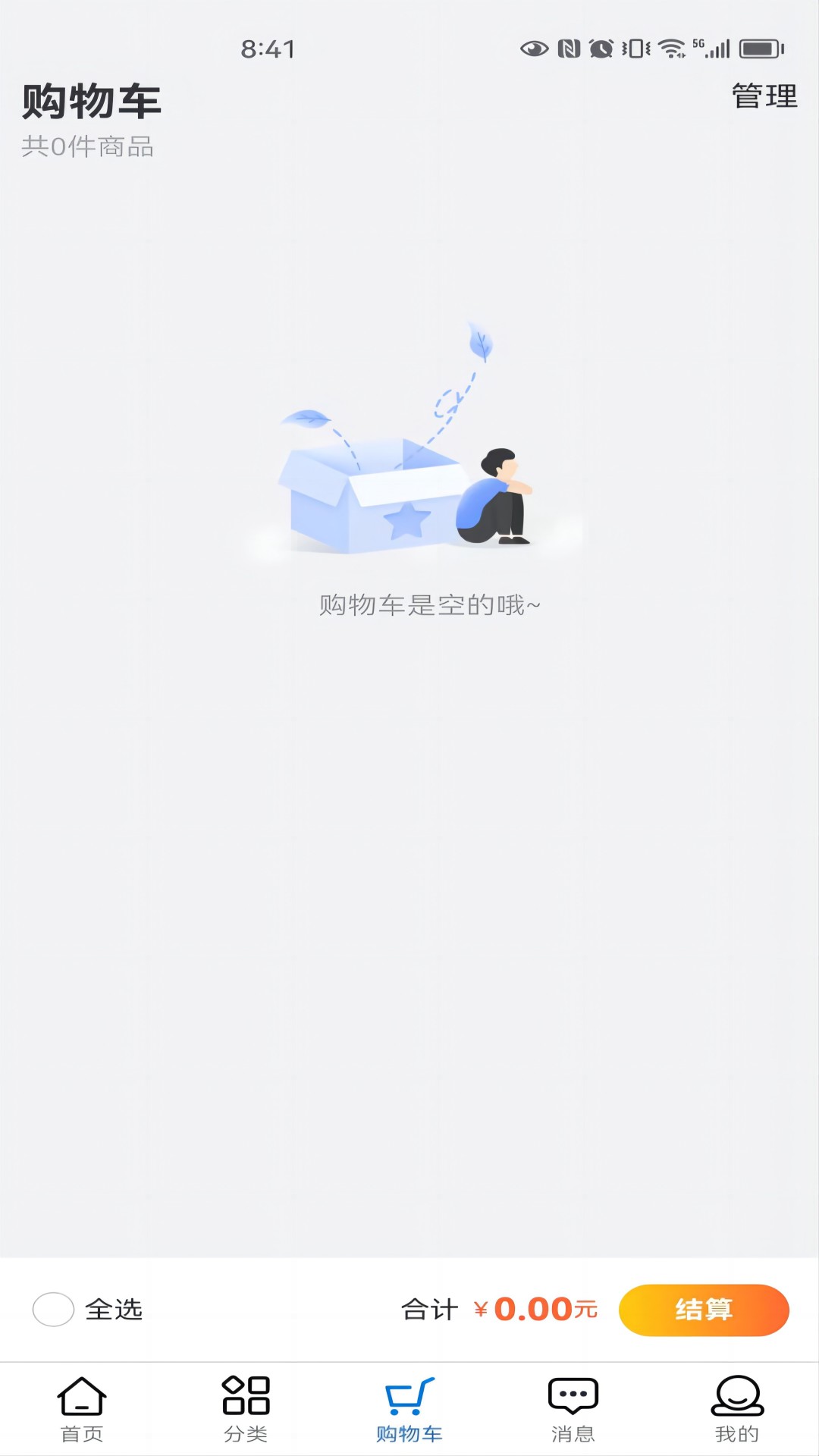
Task: Tap the battery level indicator
Action: point(758,48)
